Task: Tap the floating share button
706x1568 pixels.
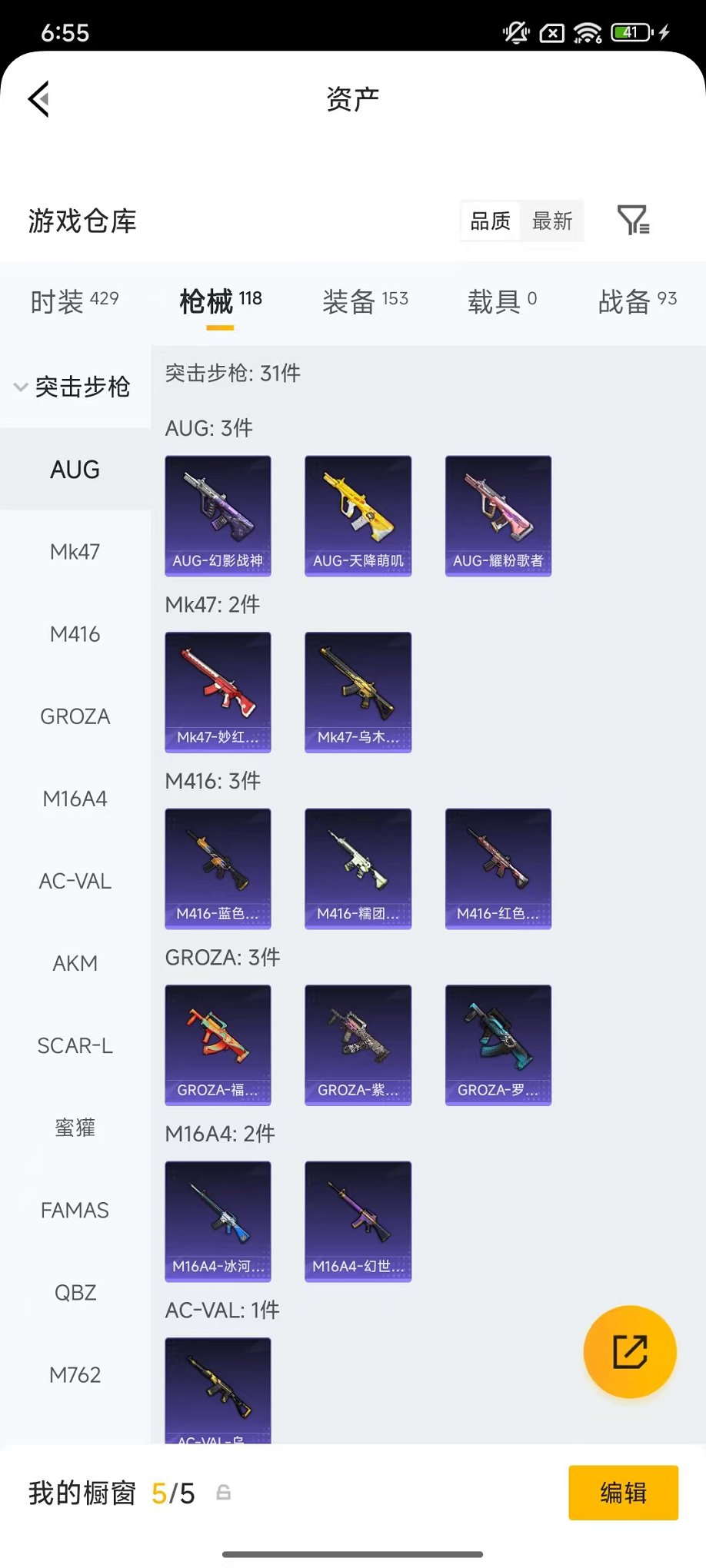Action: [630, 1351]
